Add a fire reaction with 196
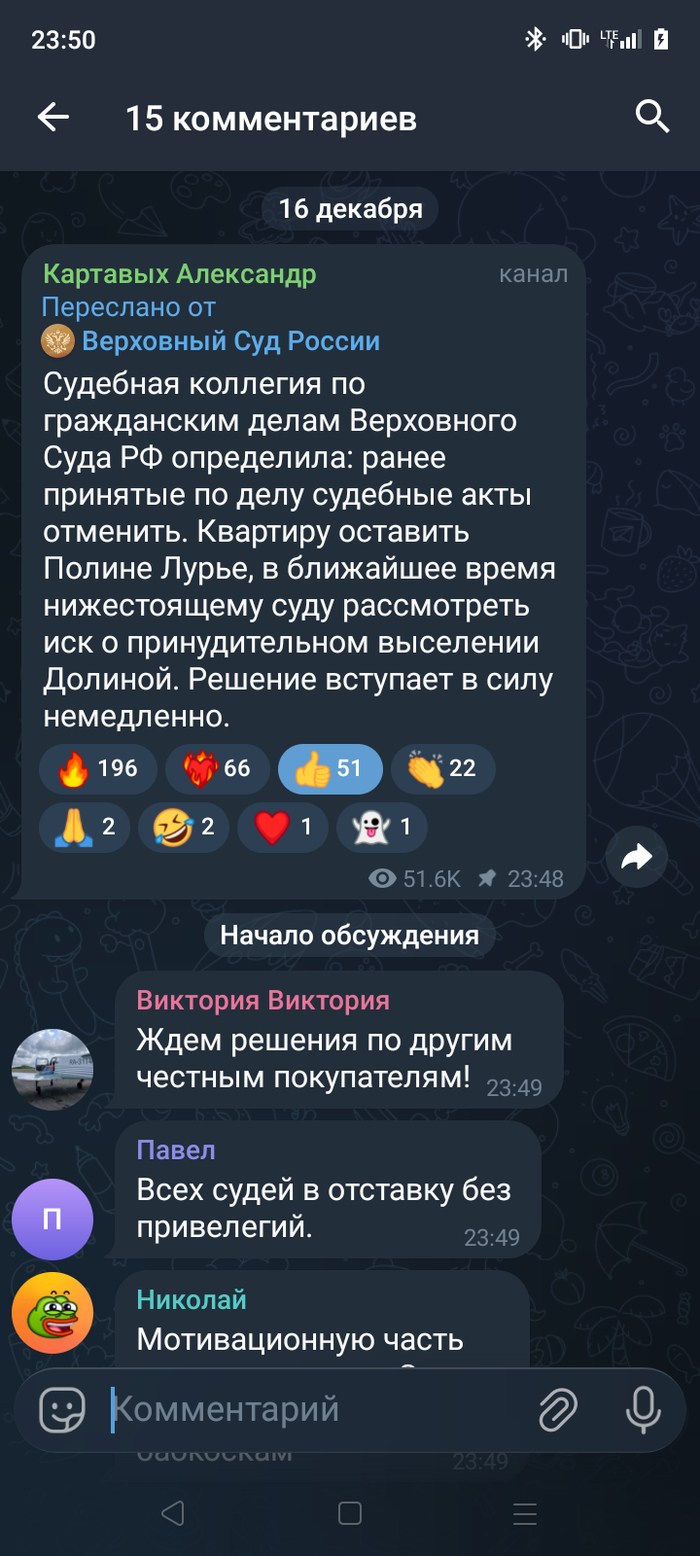 click(x=98, y=768)
